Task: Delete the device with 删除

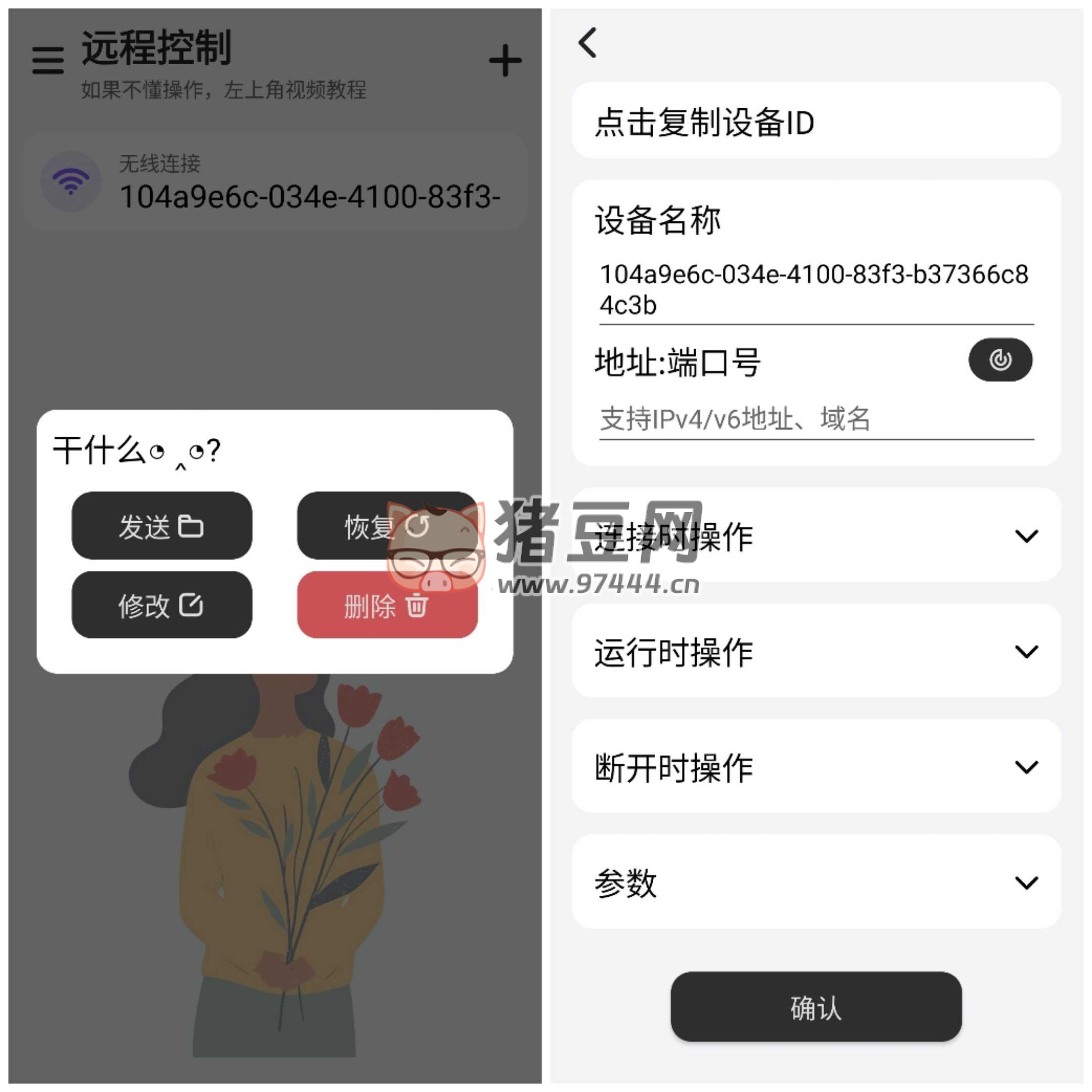Action: tap(387, 605)
